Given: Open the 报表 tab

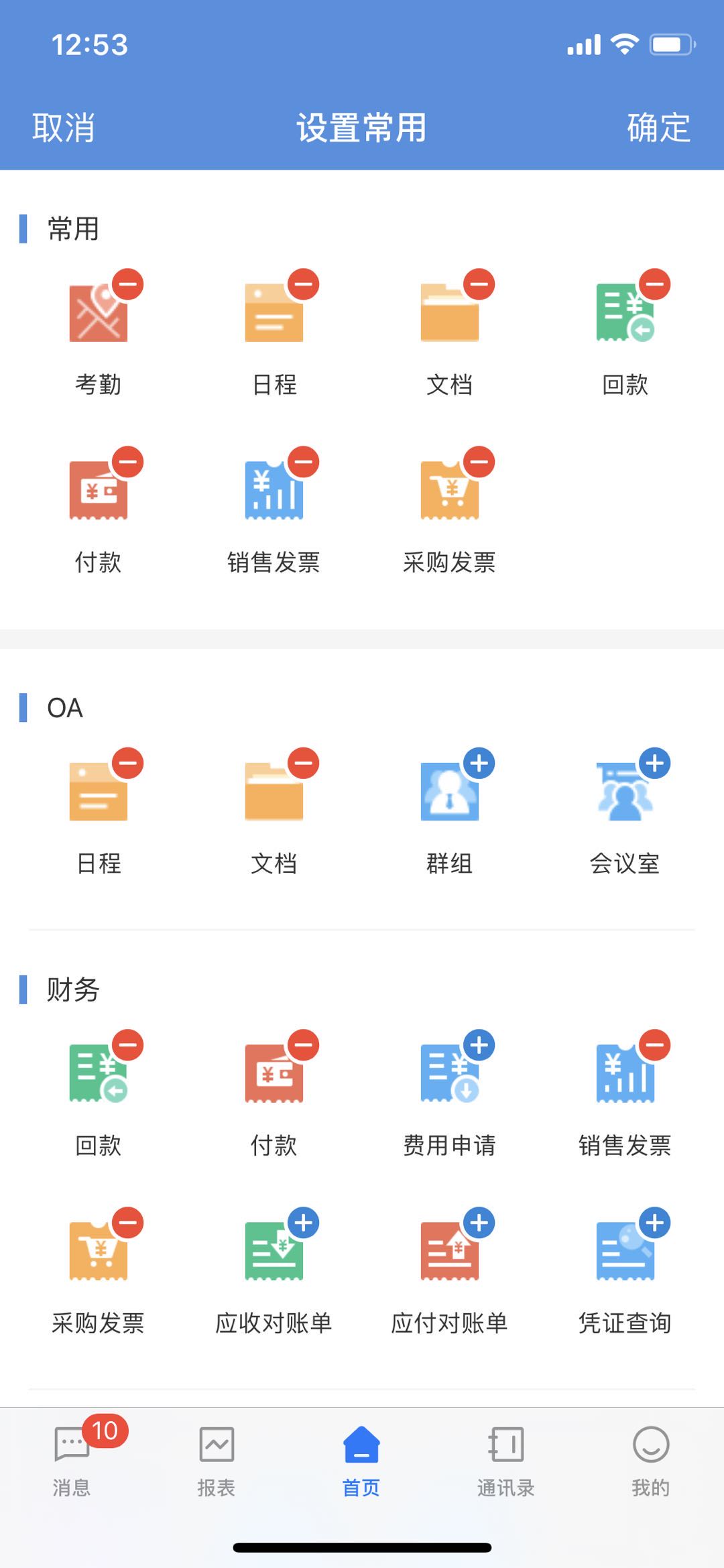Looking at the screenshot, I should tap(217, 1459).
